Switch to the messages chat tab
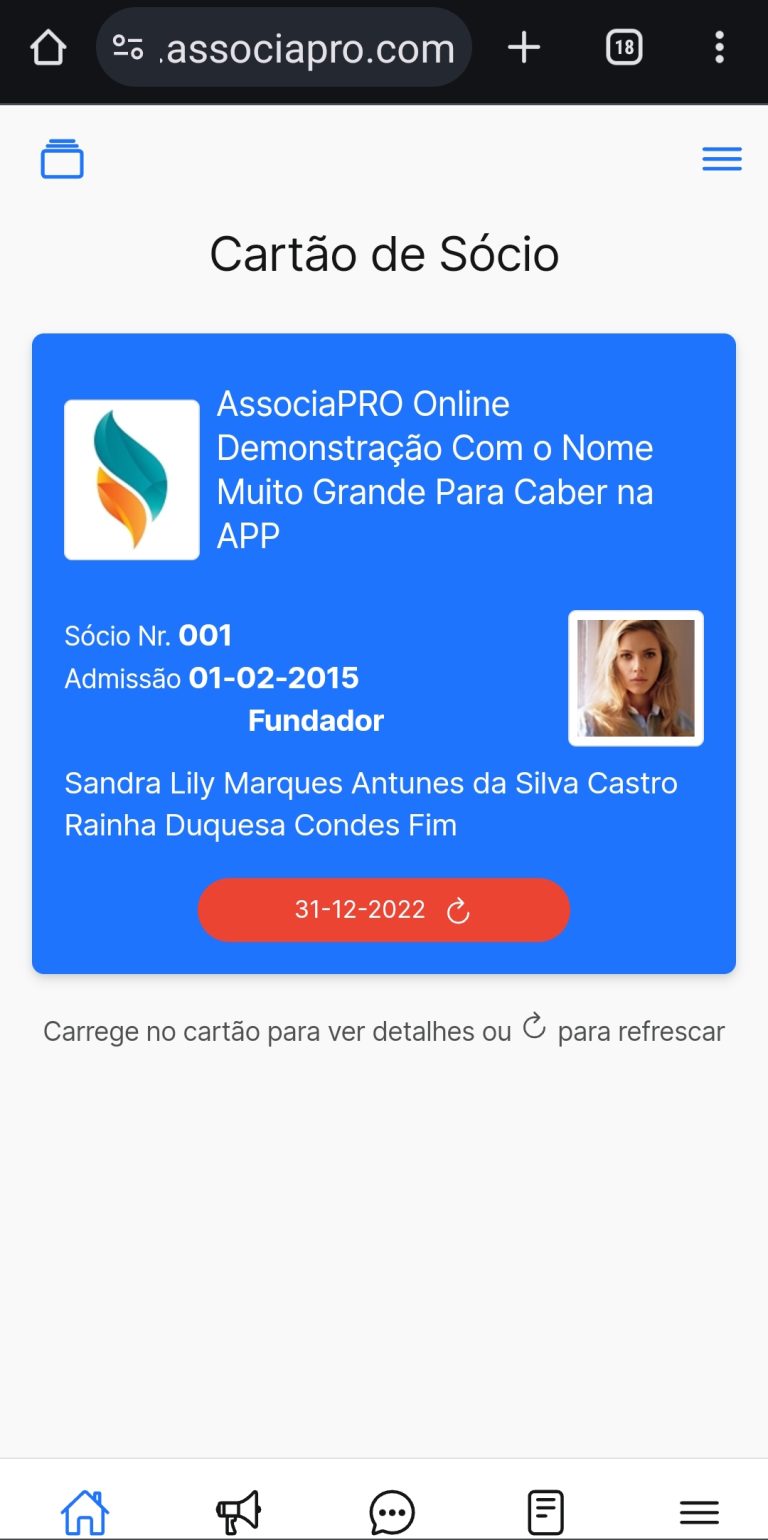 click(x=391, y=1511)
